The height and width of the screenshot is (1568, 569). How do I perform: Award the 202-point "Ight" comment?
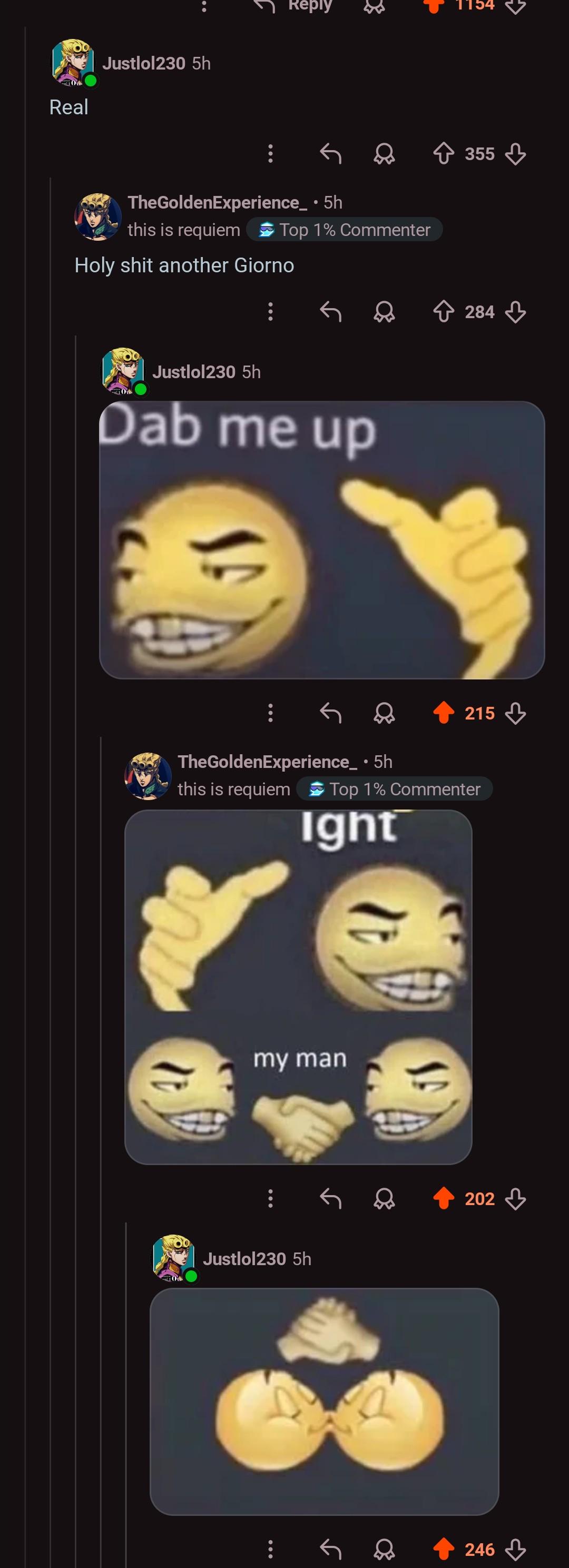pos(384,1199)
